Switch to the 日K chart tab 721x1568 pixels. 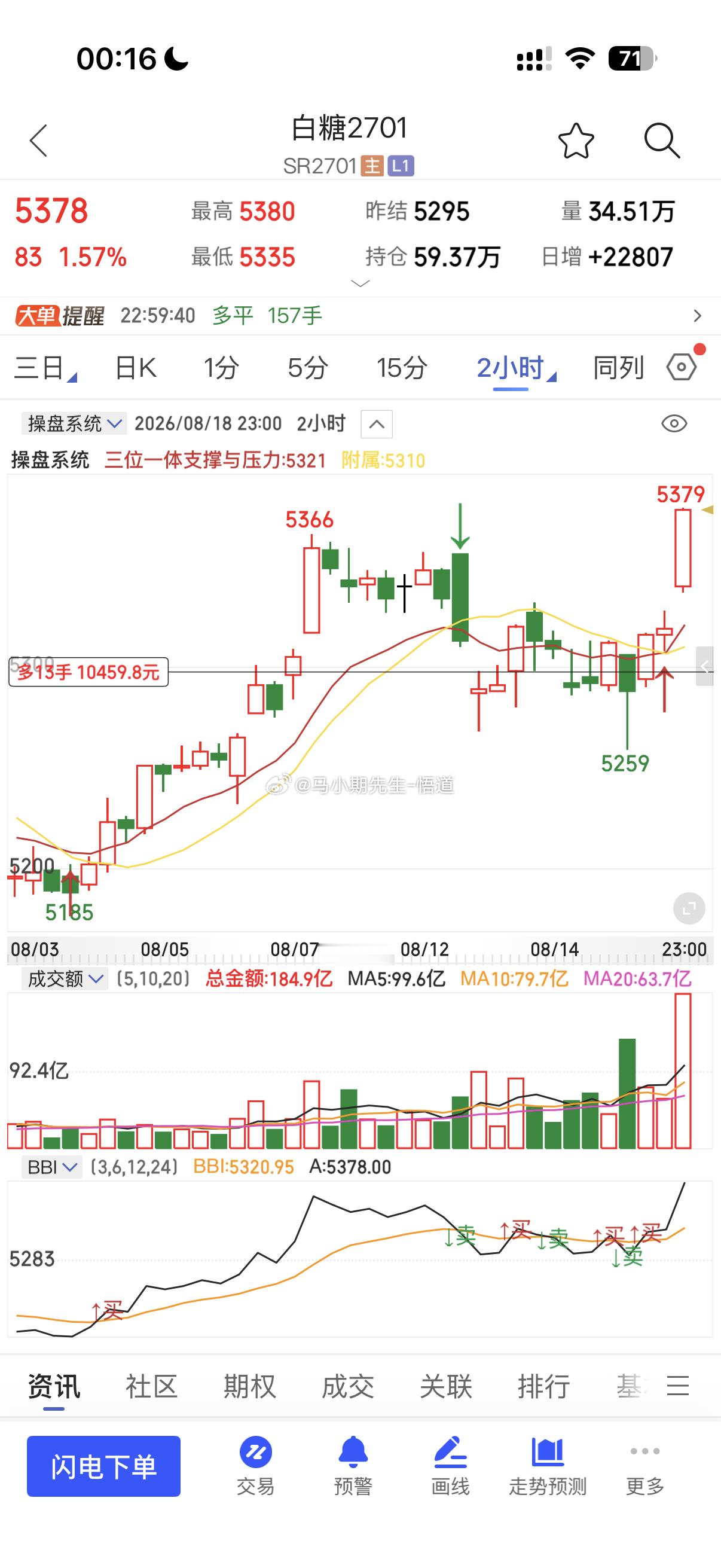(136, 368)
